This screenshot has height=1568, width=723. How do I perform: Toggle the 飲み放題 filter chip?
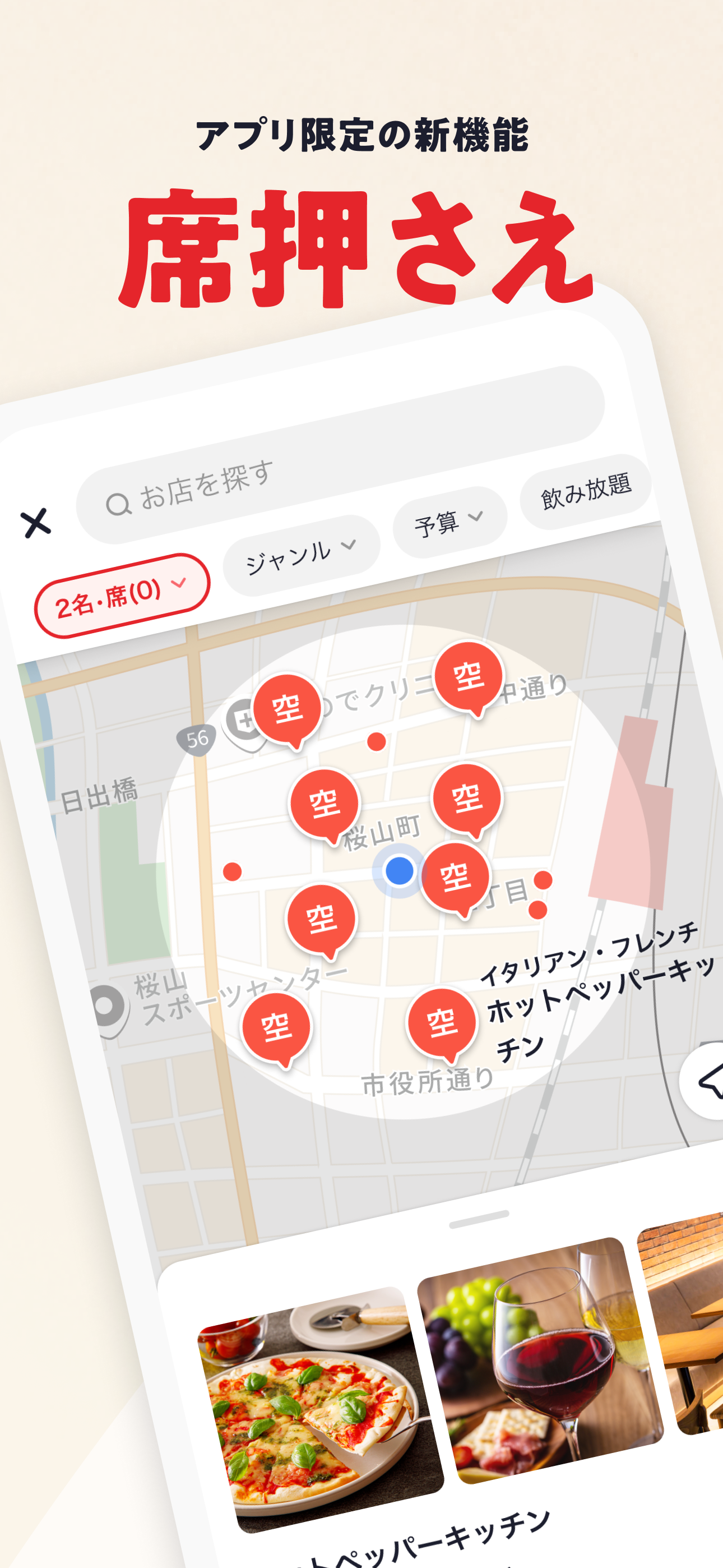(x=586, y=490)
